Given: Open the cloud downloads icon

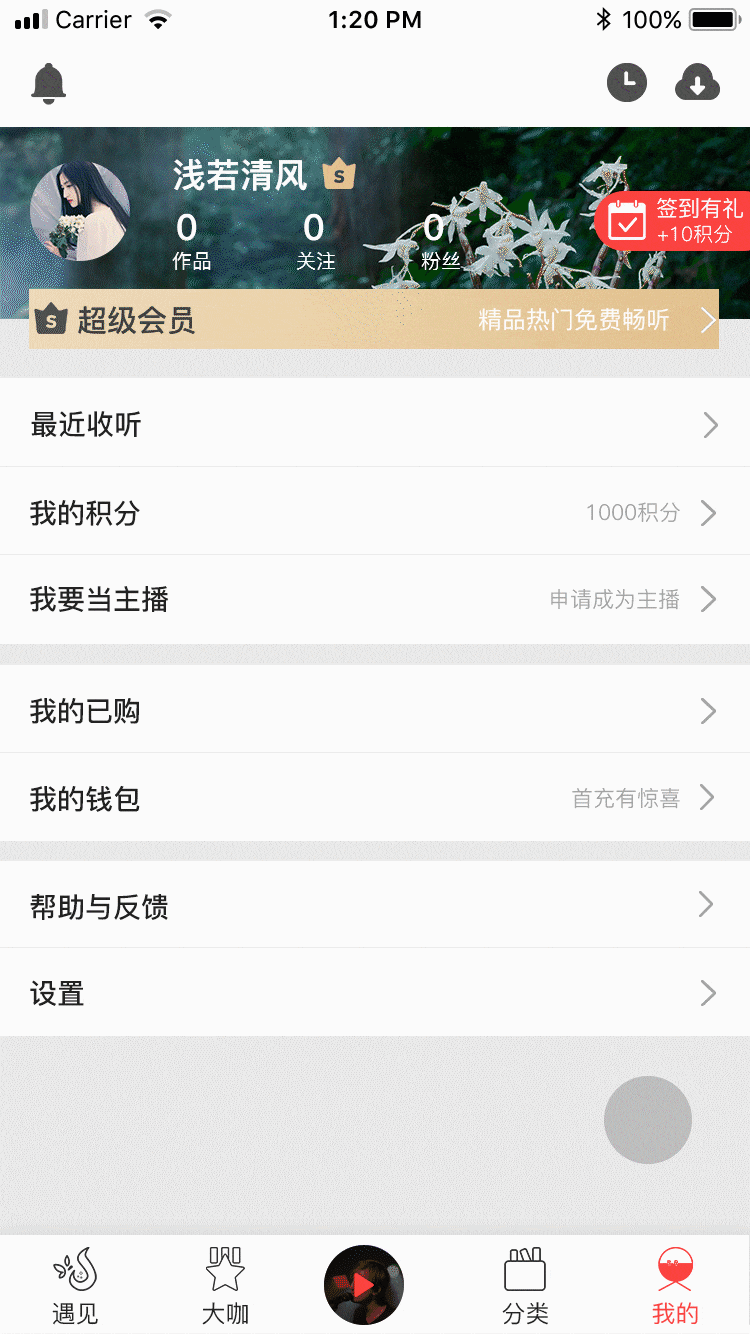Looking at the screenshot, I should [x=697, y=83].
